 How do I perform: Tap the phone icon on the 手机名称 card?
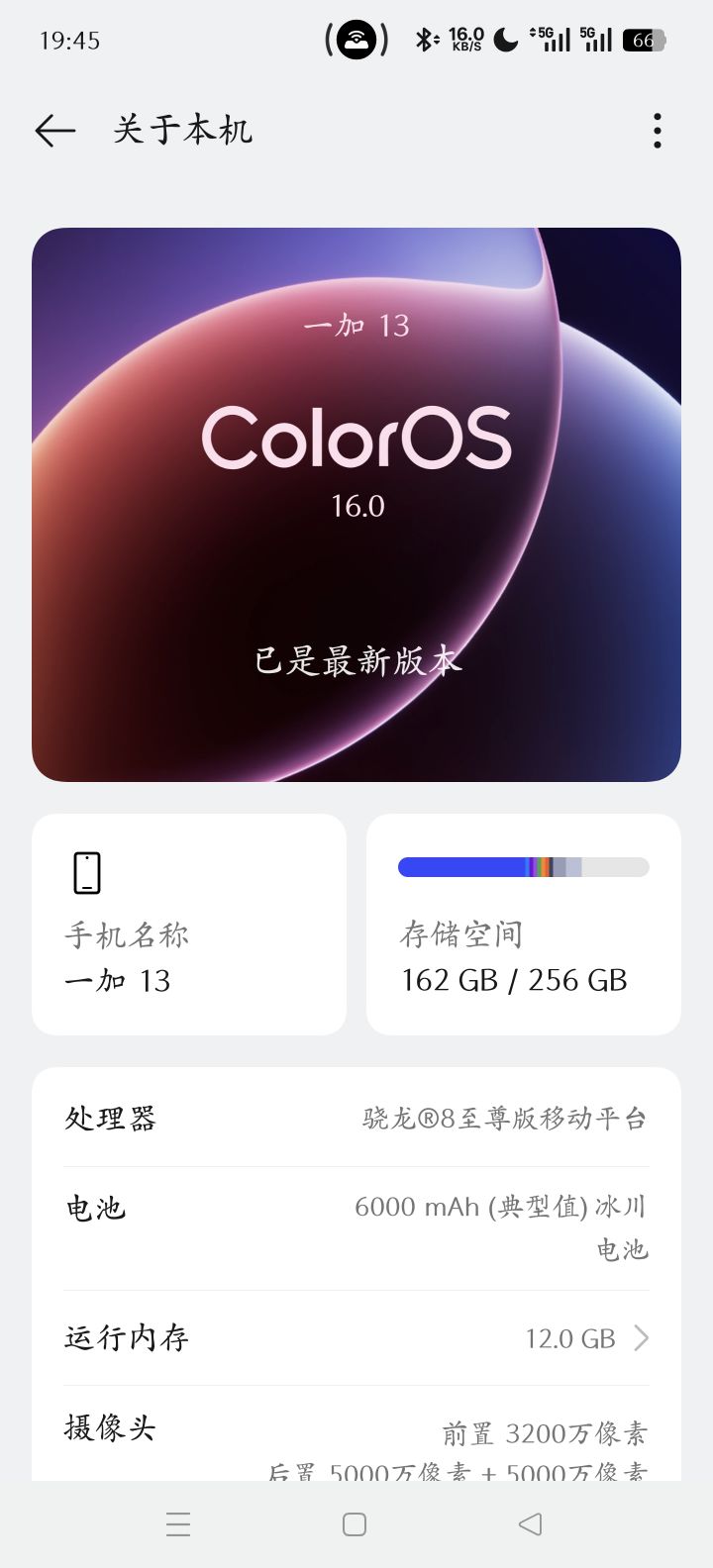coord(87,872)
